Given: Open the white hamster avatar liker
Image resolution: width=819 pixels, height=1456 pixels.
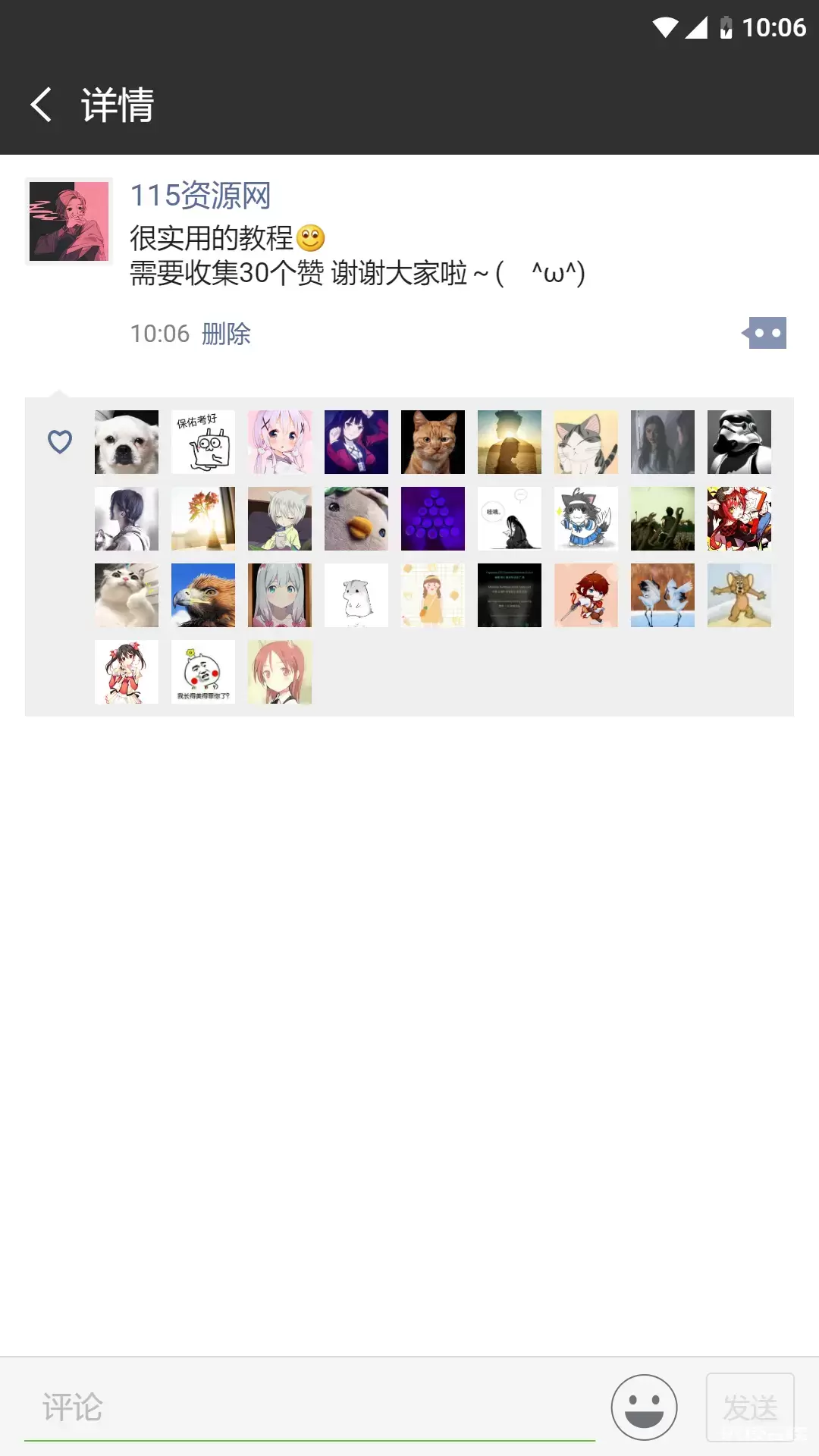Looking at the screenshot, I should pyautogui.click(x=356, y=595).
